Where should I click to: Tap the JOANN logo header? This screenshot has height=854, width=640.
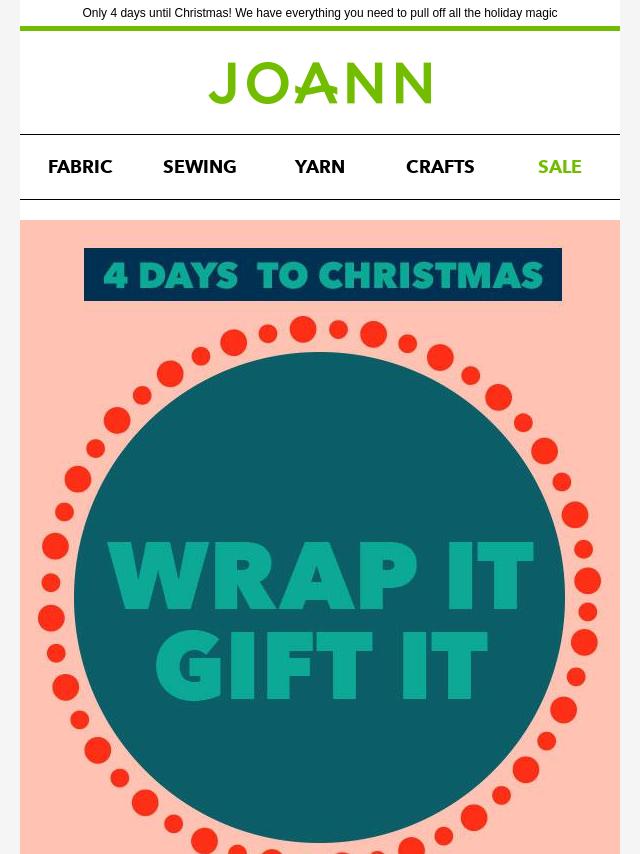(x=320, y=84)
